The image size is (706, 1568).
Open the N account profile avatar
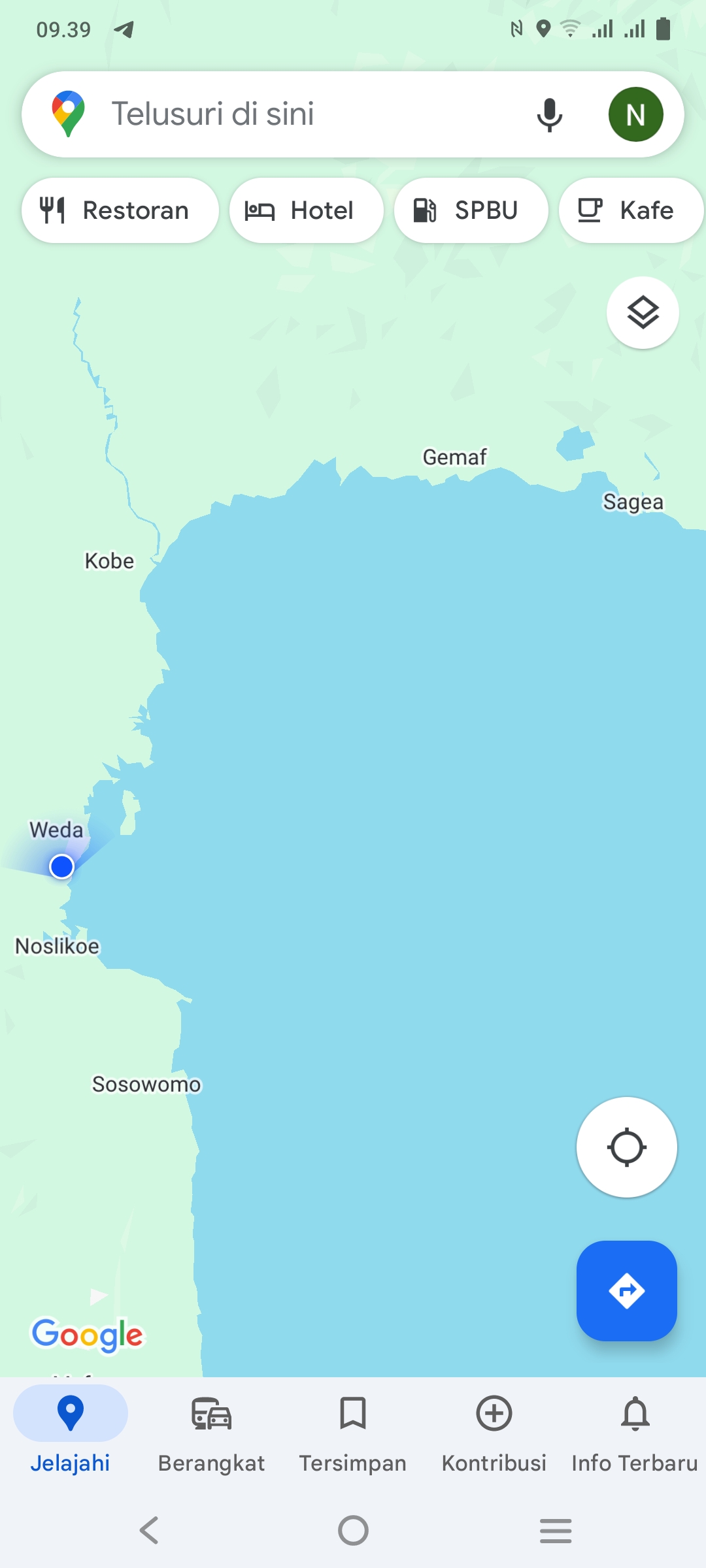pos(635,114)
